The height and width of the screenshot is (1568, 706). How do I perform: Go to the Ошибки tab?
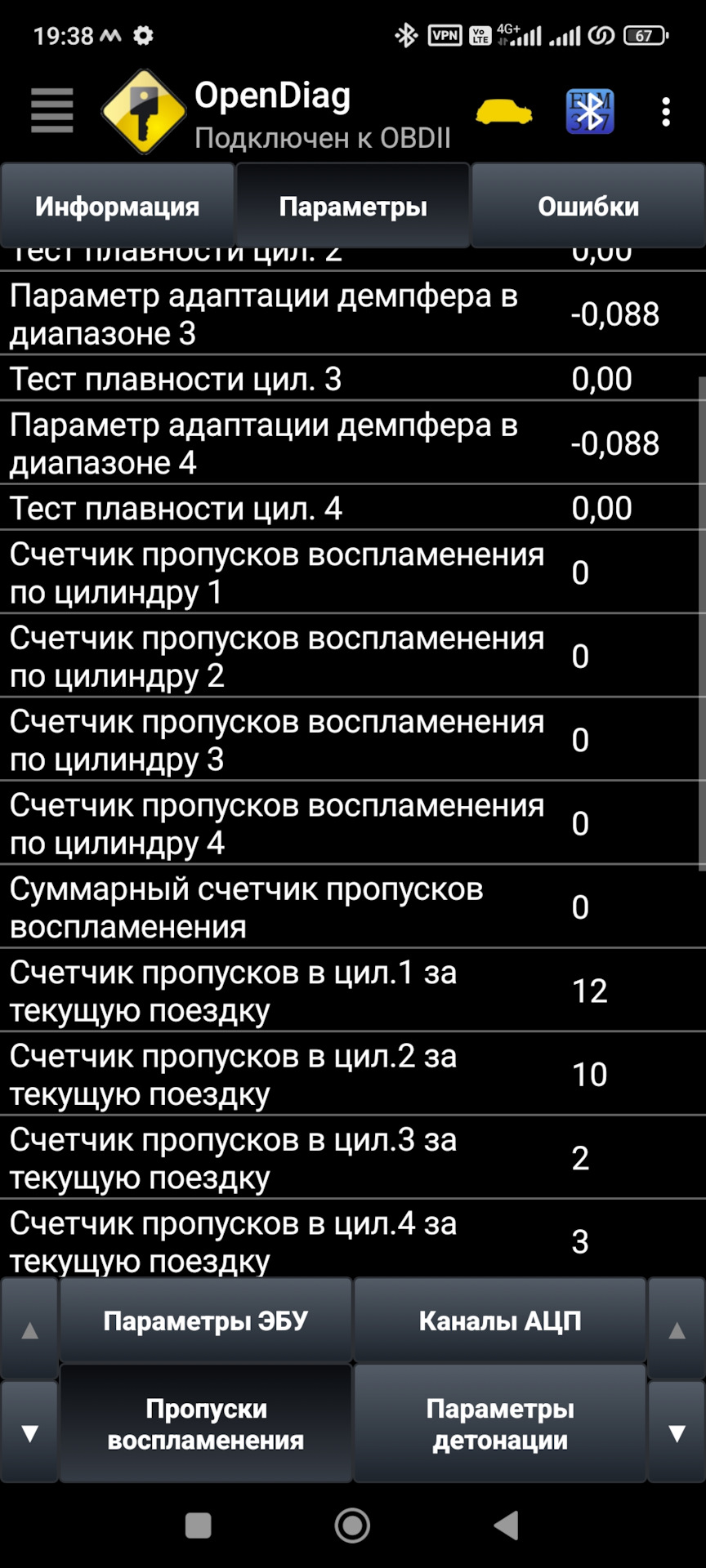click(x=588, y=207)
